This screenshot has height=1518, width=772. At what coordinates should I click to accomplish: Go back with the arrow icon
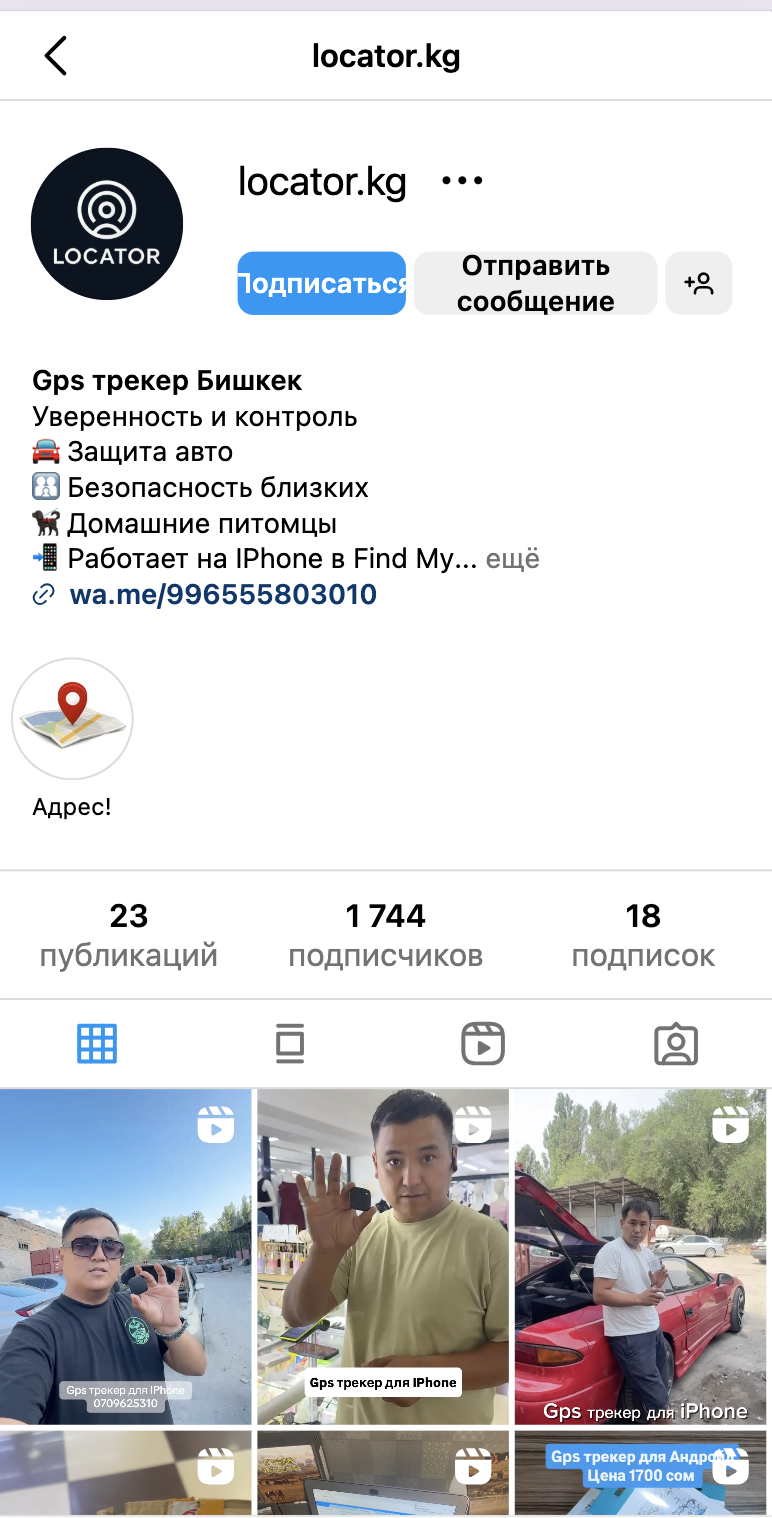click(56, 56)
